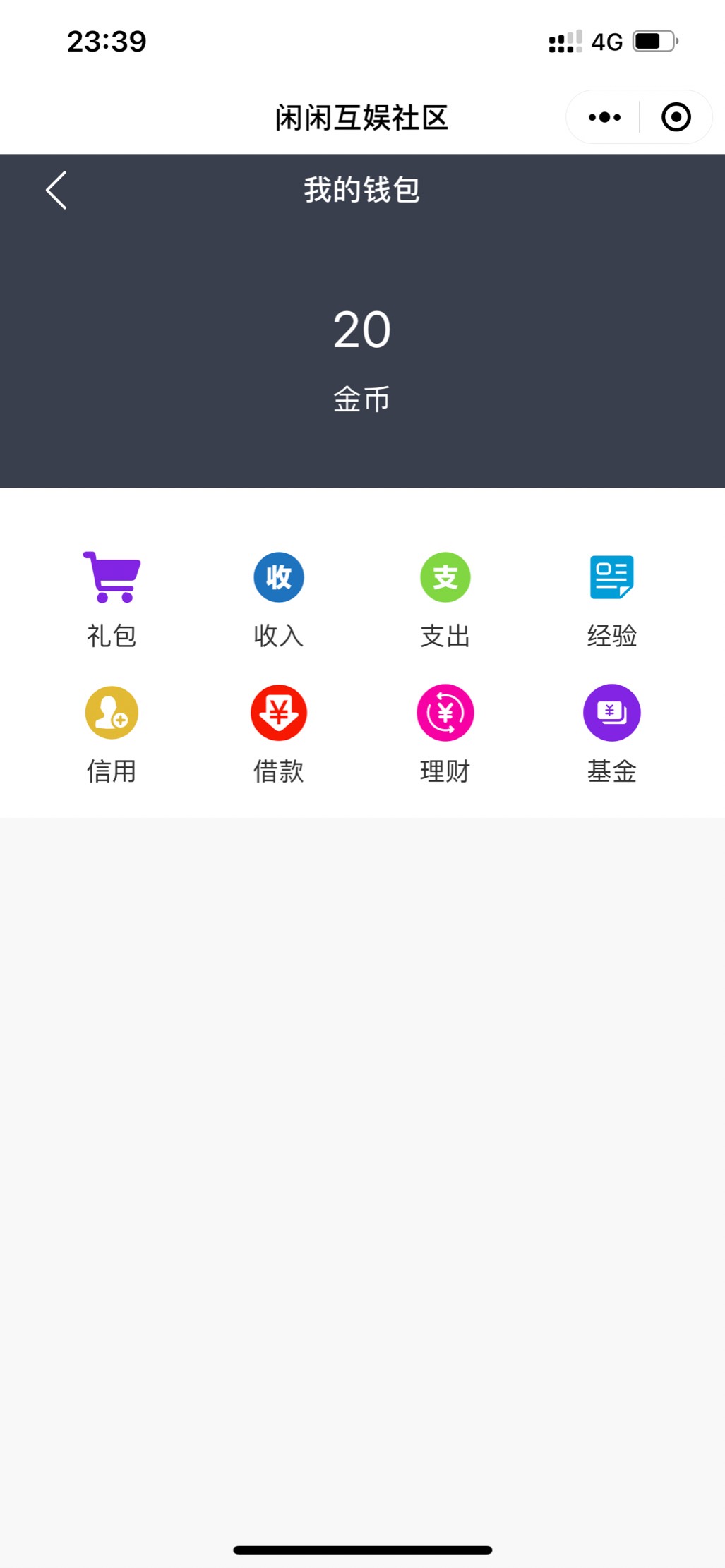Open the mini program more options menu
The image size is (725, 1568).
pyautogui.click(x=604, y=117)
